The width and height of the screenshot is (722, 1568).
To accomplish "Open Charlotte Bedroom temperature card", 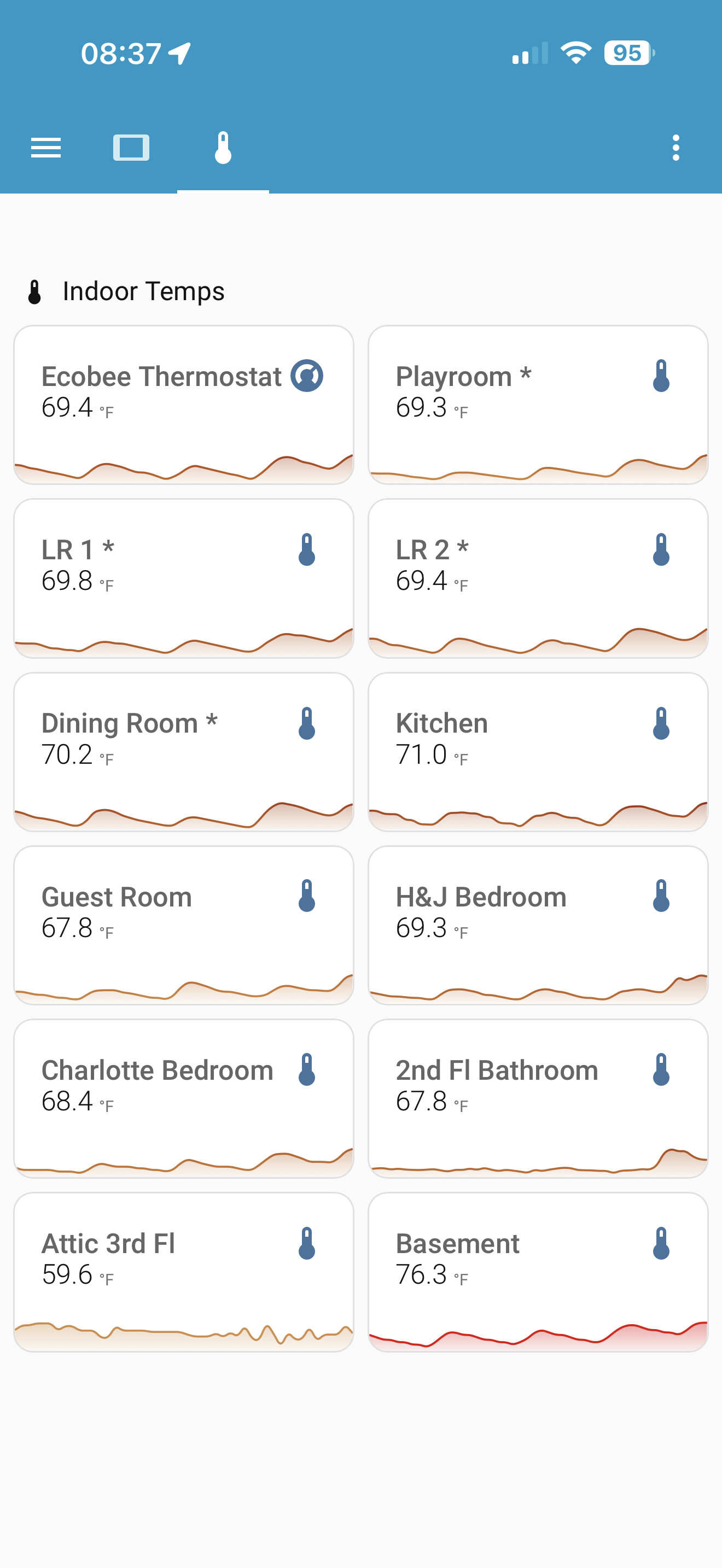I will [x=183, y=1099].
